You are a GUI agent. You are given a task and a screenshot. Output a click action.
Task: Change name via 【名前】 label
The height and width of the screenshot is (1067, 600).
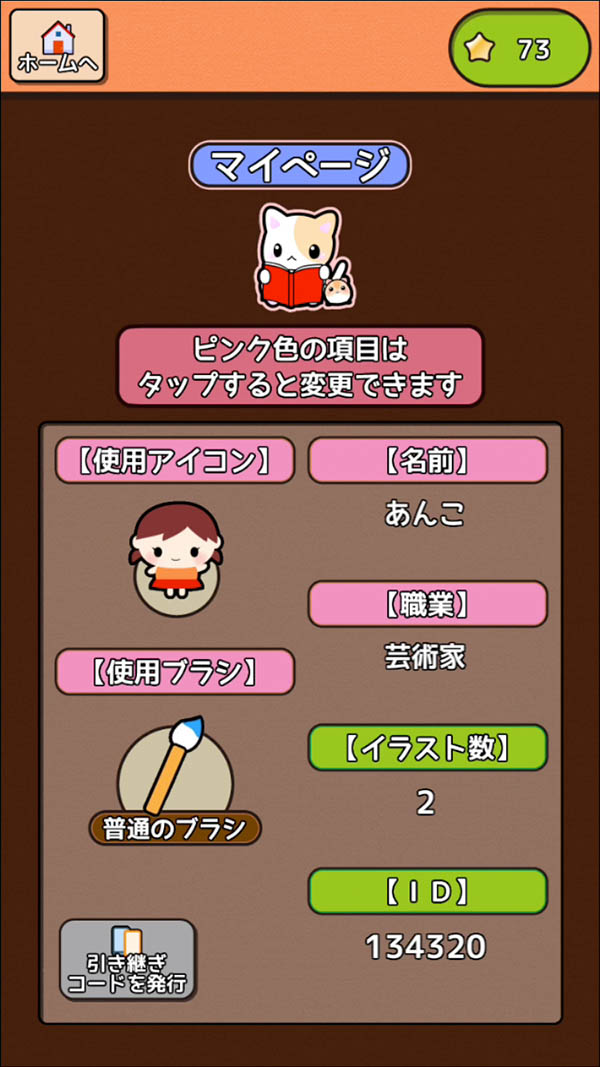(427, 460)
